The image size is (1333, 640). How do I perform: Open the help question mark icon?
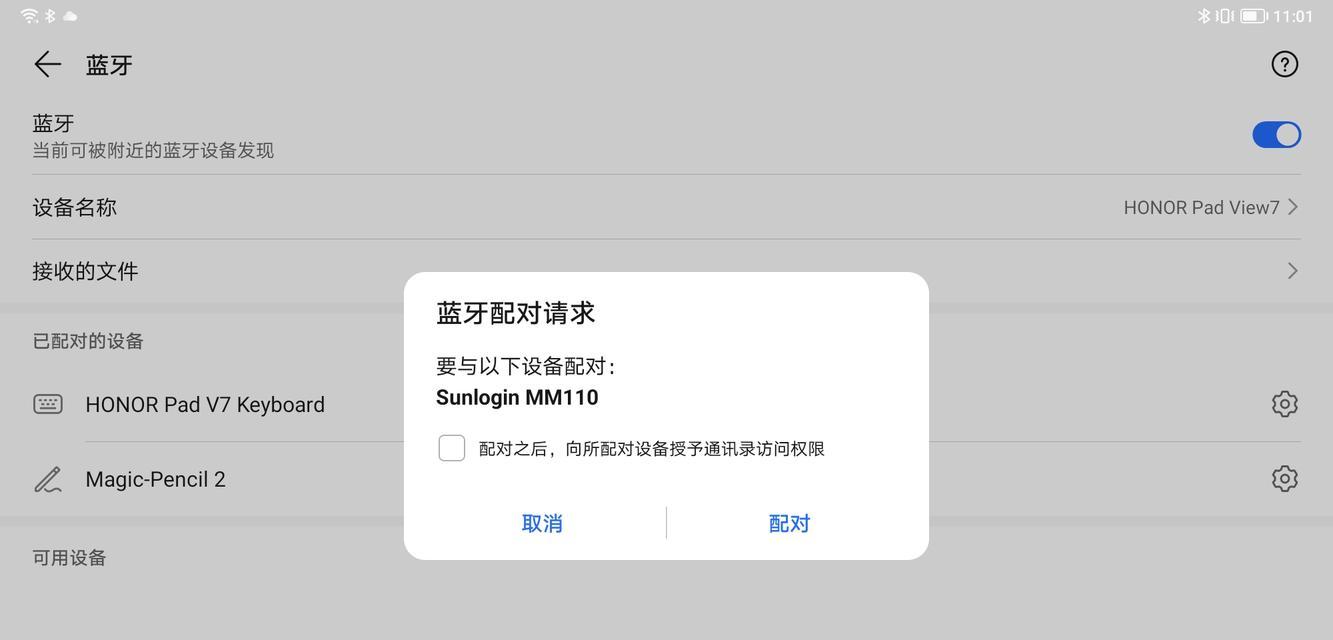tap(1284, 64)
